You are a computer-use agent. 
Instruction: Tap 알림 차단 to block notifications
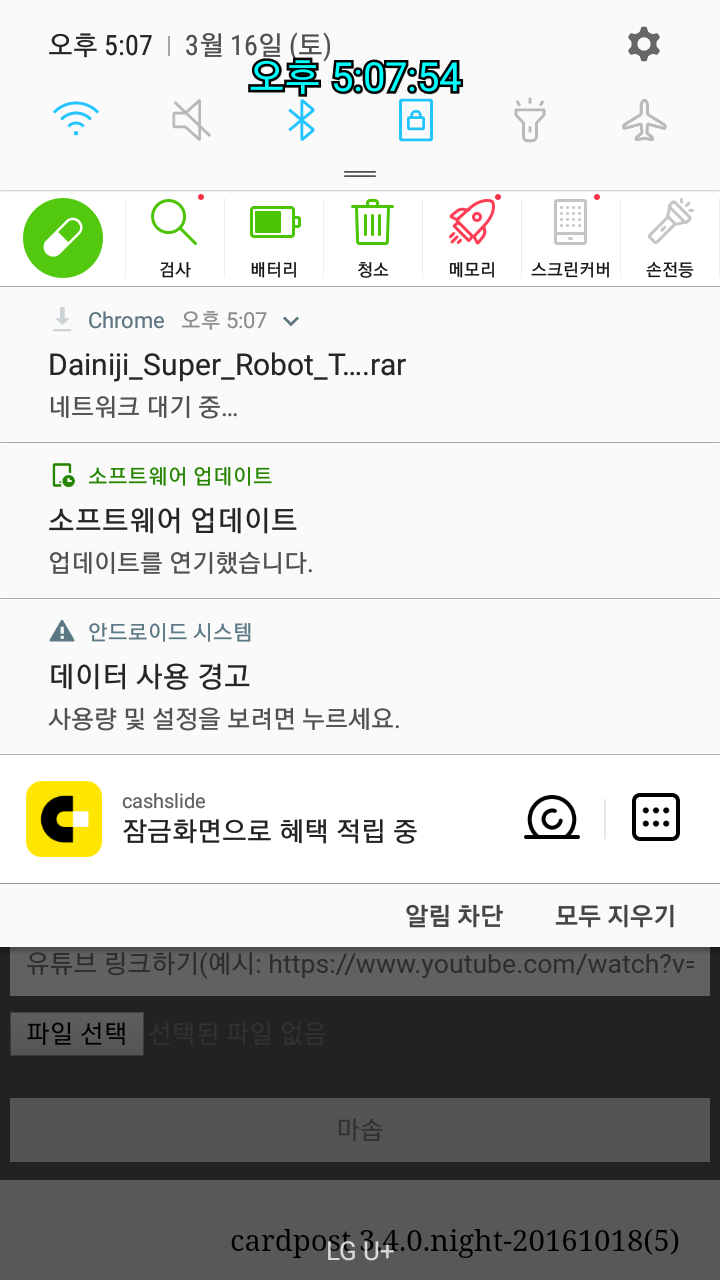453,915
